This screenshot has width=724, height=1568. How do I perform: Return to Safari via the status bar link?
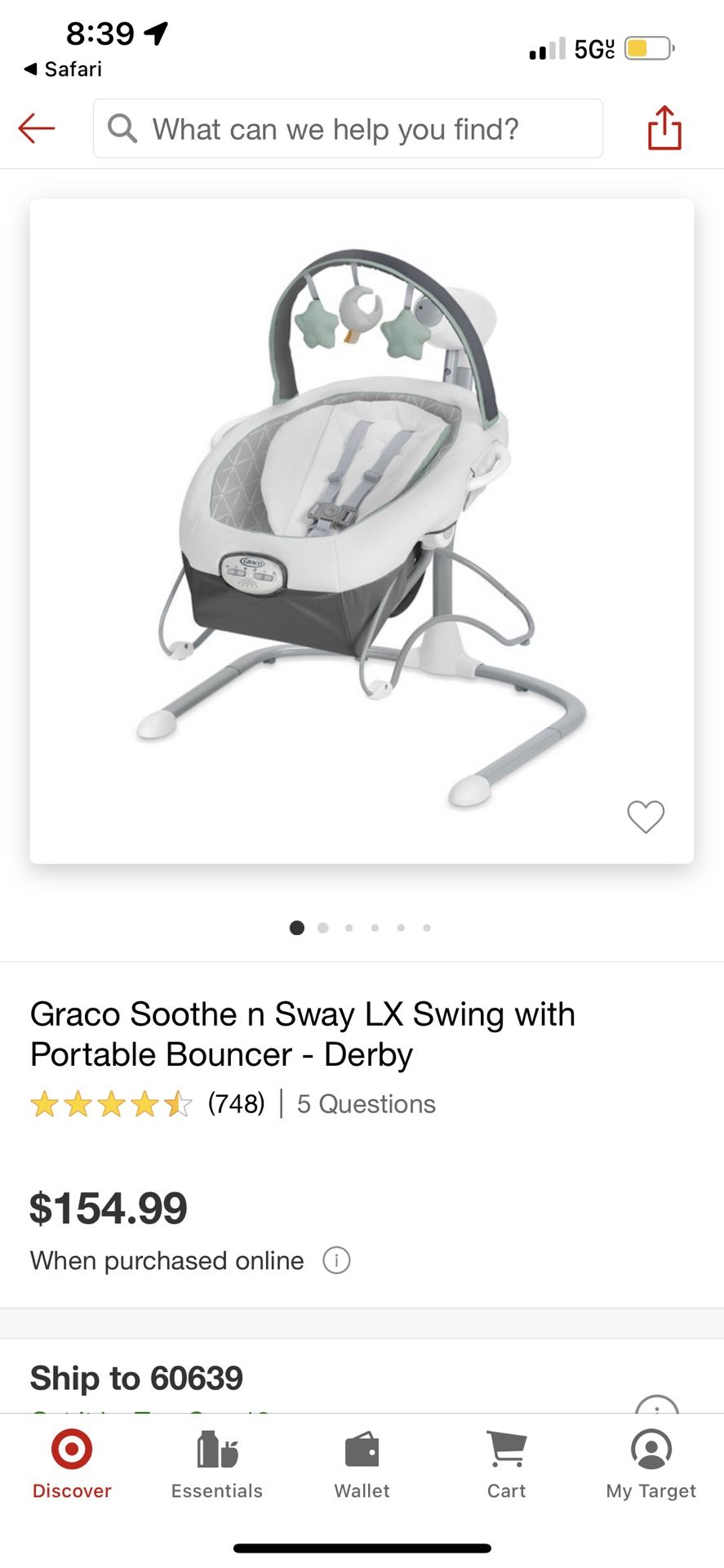[x=64, y=69]
